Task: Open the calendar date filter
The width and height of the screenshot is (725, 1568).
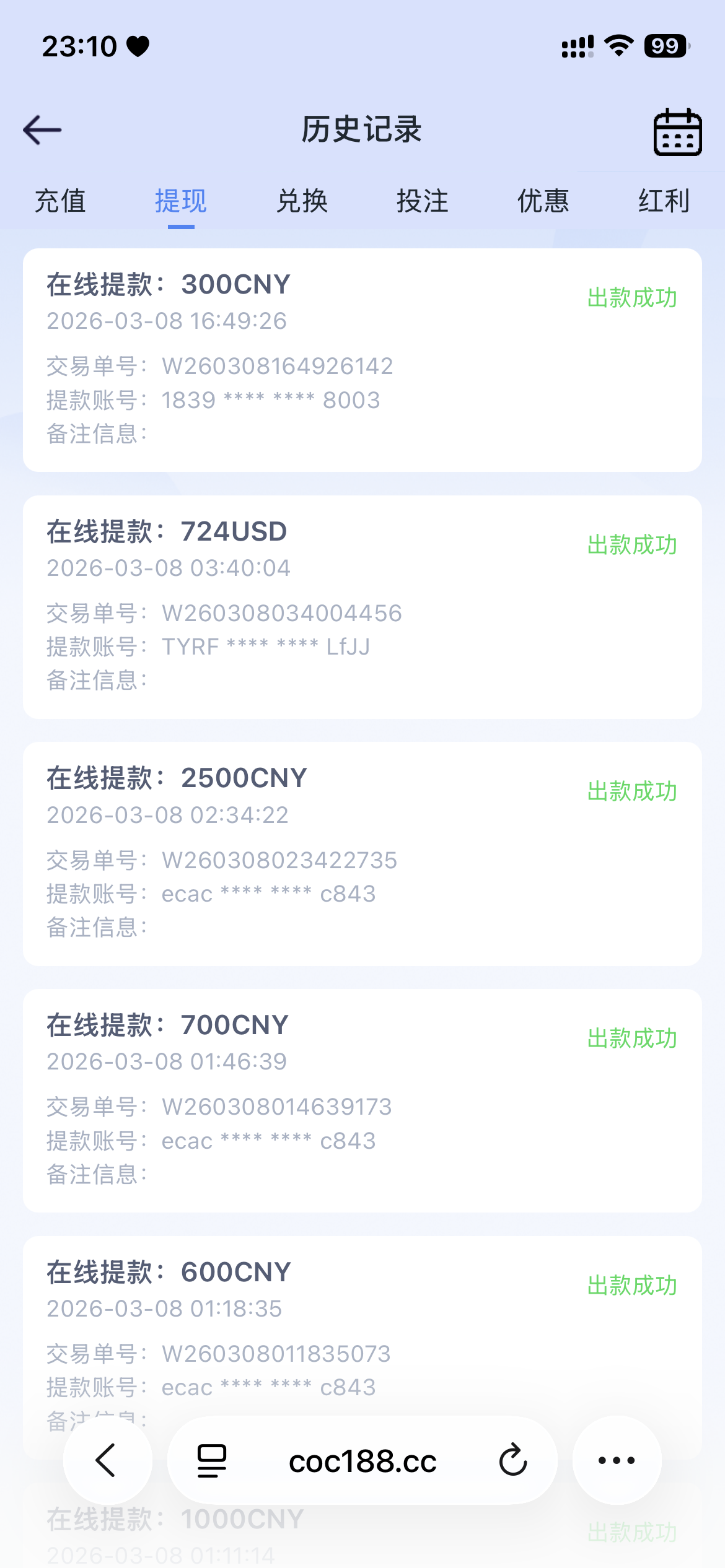Action: tap(677, 131)
